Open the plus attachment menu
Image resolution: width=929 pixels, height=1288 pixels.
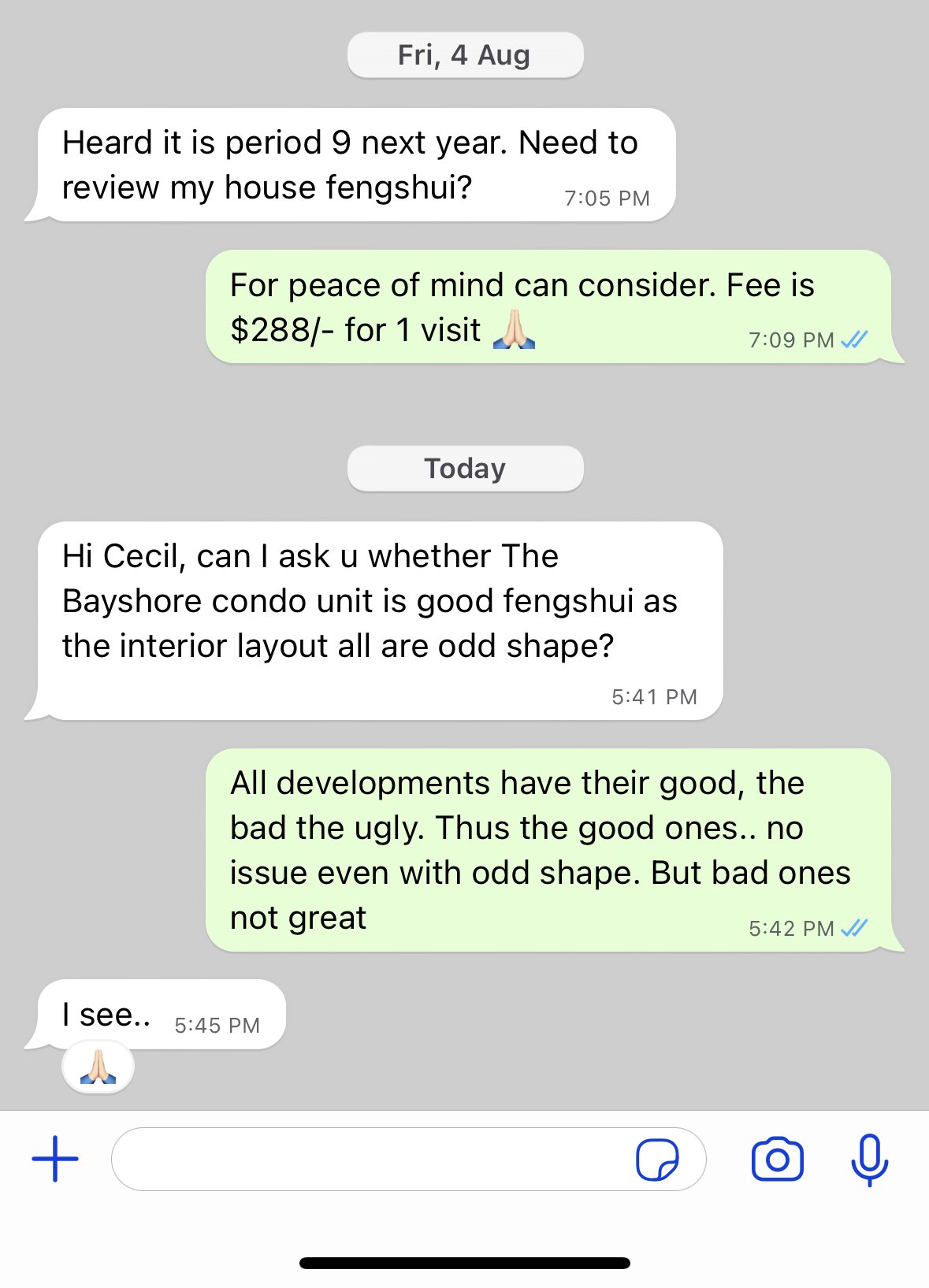coord(55,1159)
